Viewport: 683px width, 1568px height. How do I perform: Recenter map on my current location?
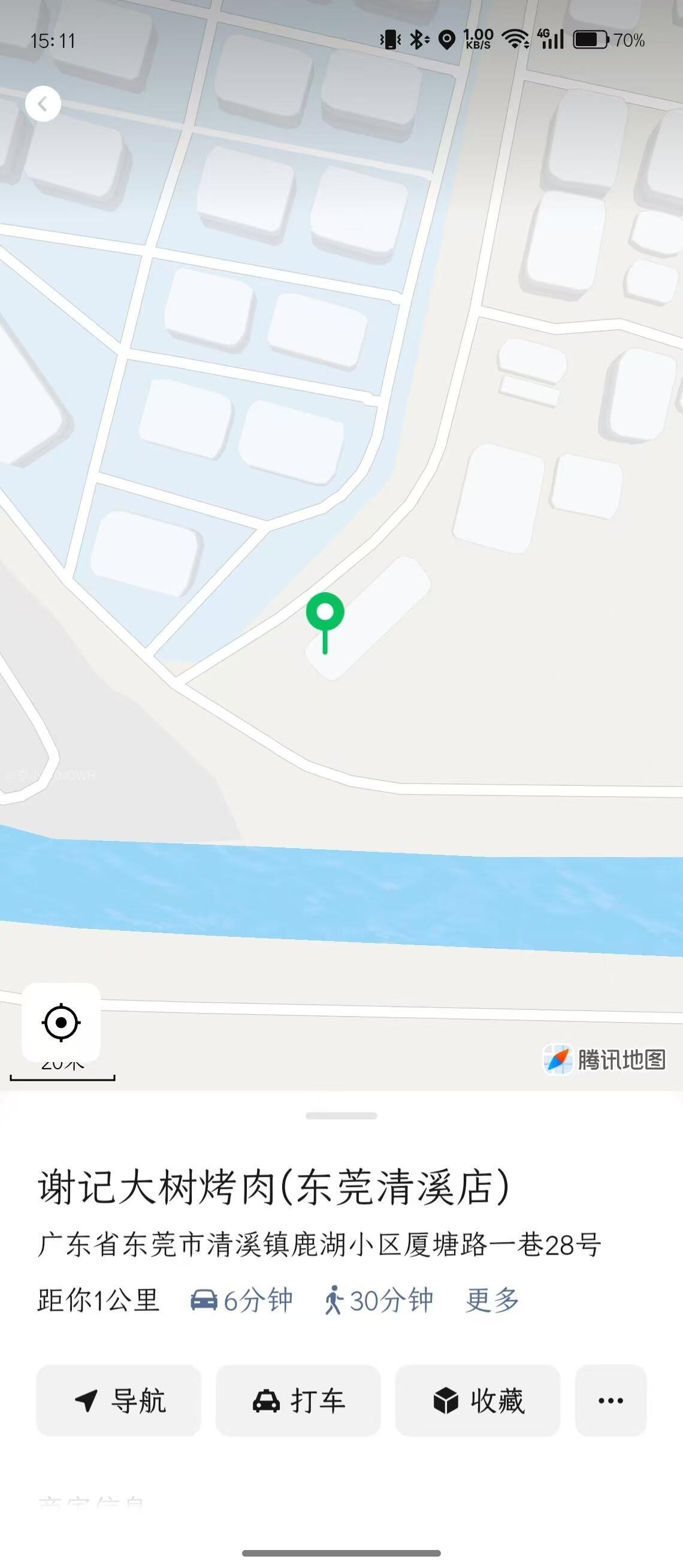click(61, 1022)
